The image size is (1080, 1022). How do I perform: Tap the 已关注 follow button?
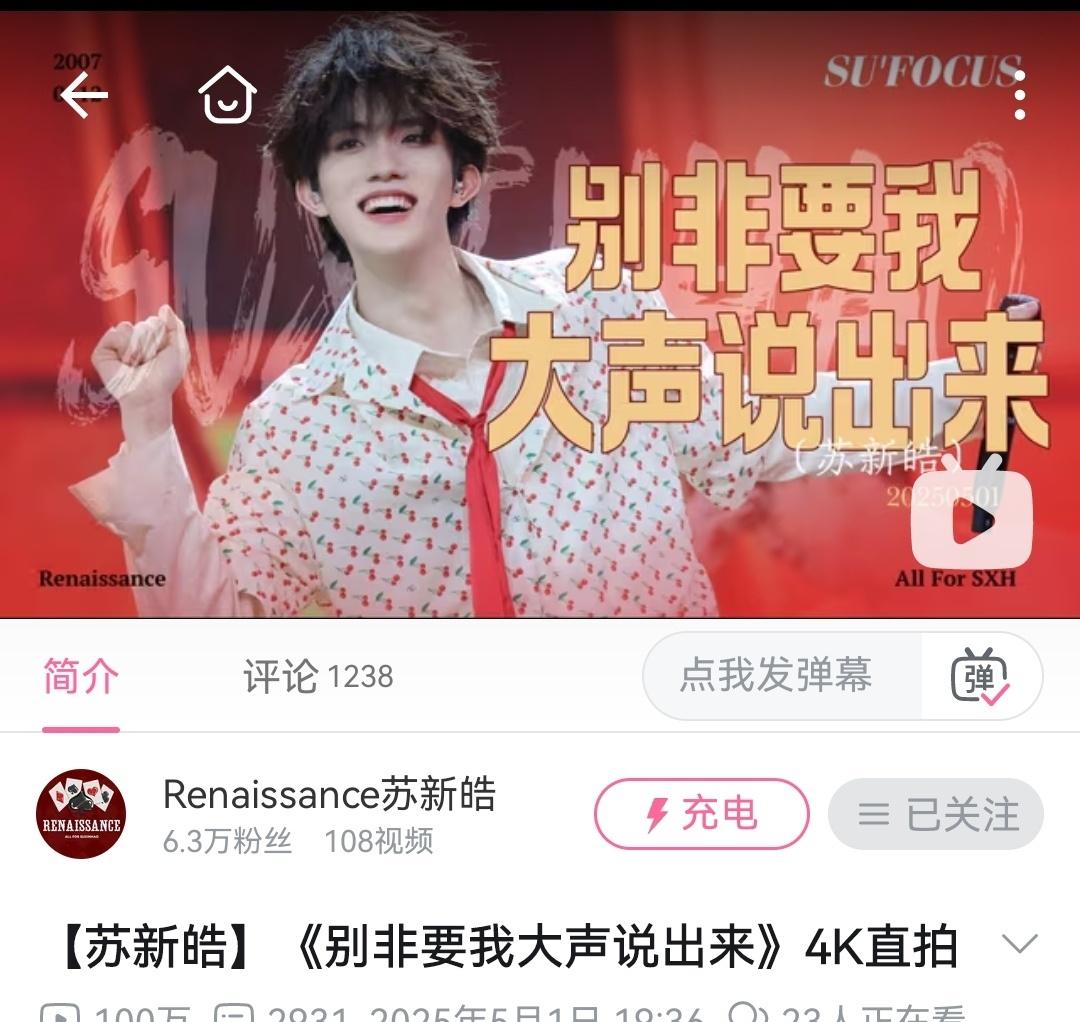936,814
